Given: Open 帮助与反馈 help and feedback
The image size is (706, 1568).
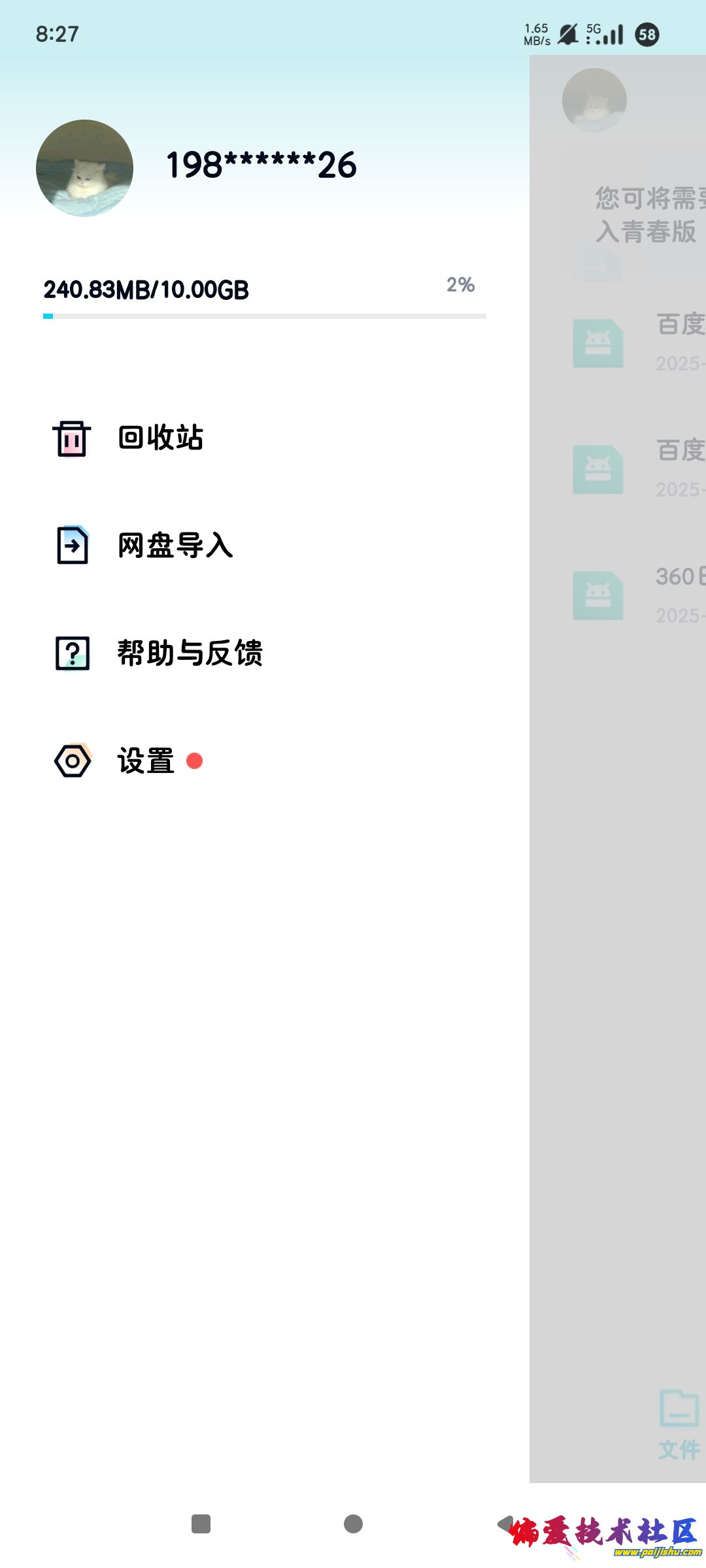Looking at the screenshot, I should 190,653.
